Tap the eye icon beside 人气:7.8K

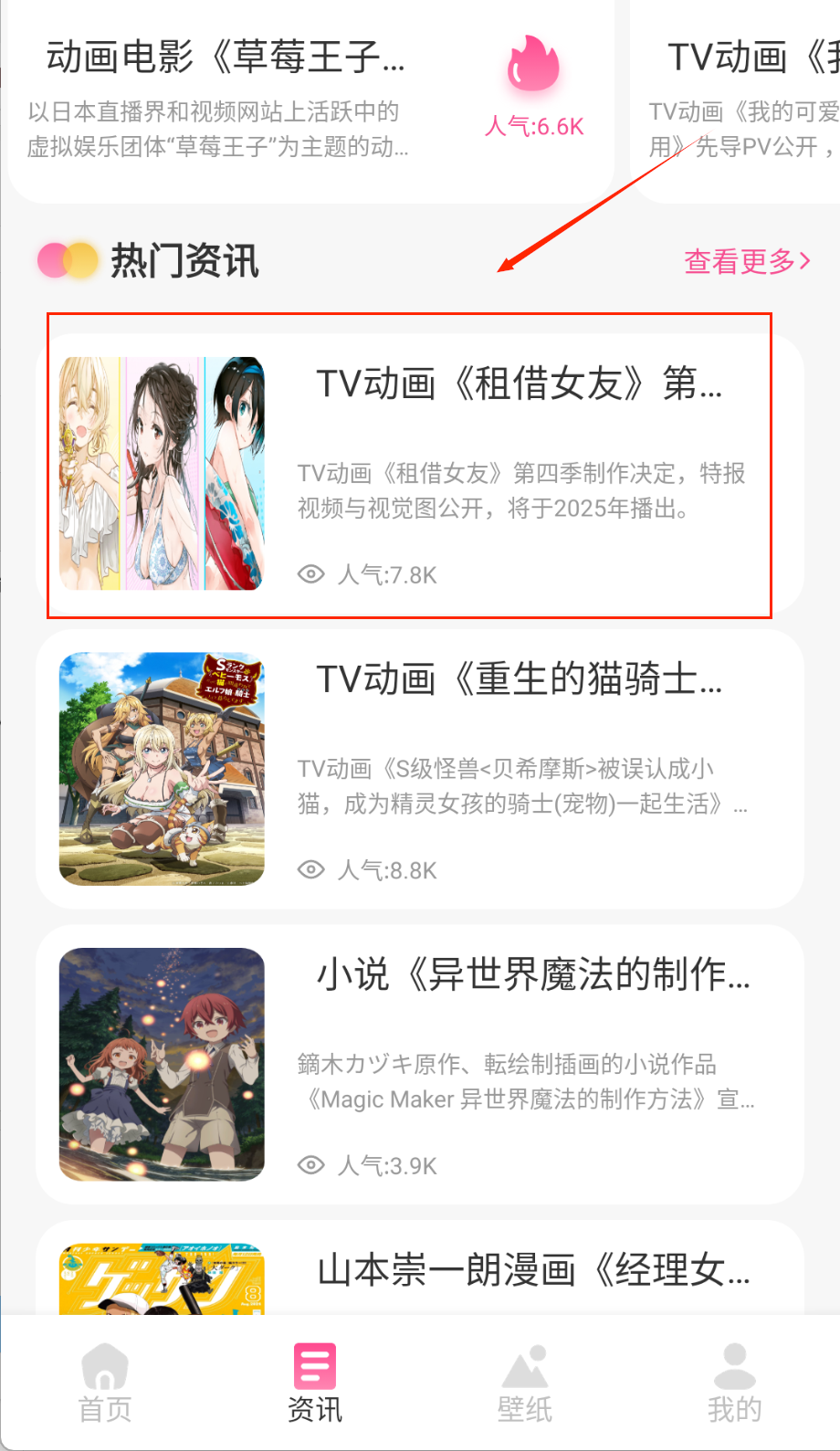(311, 575)
